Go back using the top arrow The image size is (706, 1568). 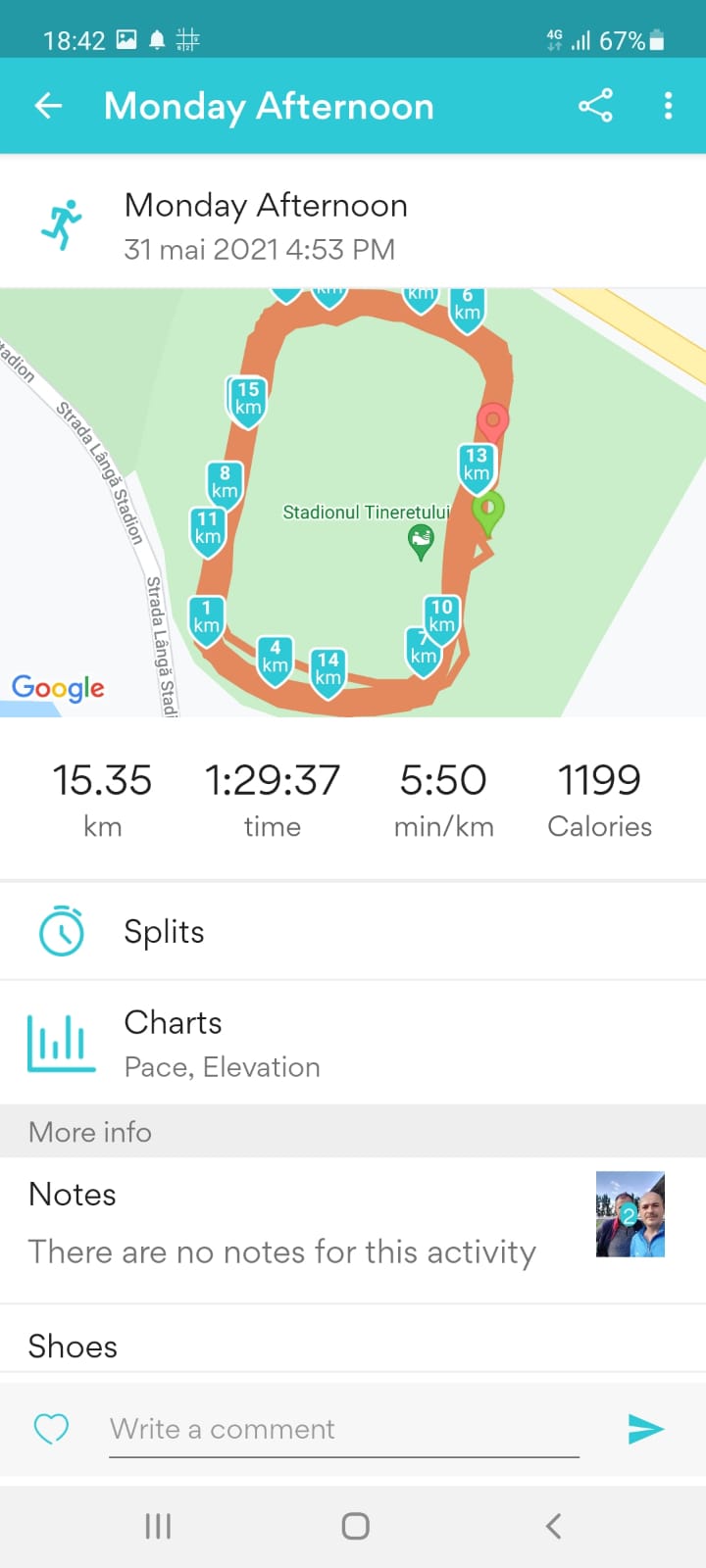pos(48,106)
